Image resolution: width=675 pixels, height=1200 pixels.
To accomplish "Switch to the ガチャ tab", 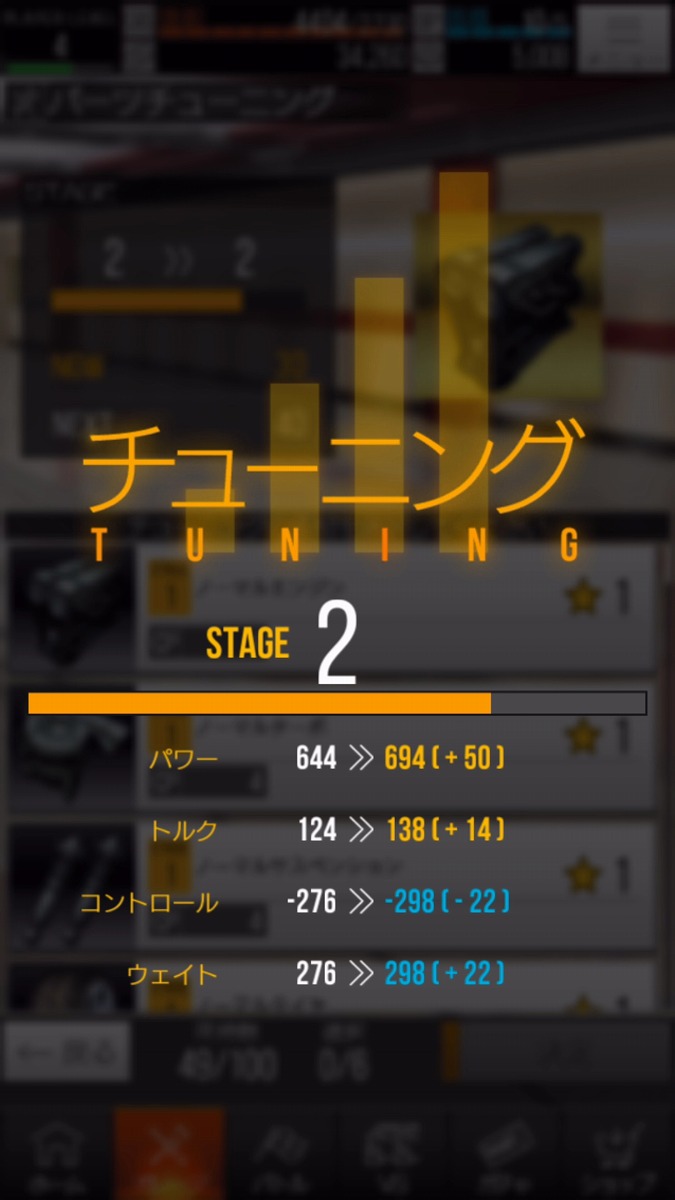I will pos(504,1154).
